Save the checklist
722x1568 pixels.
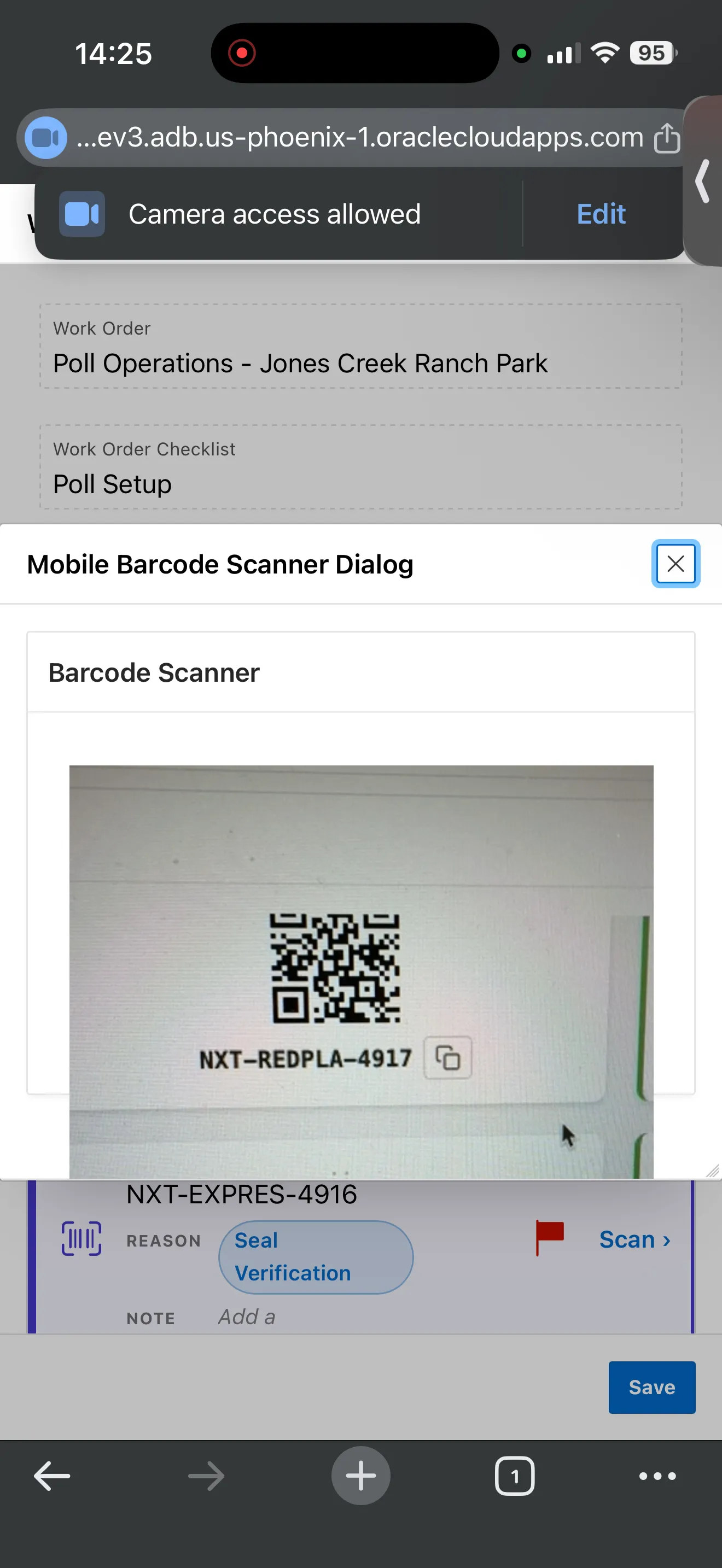point(651,1386)
